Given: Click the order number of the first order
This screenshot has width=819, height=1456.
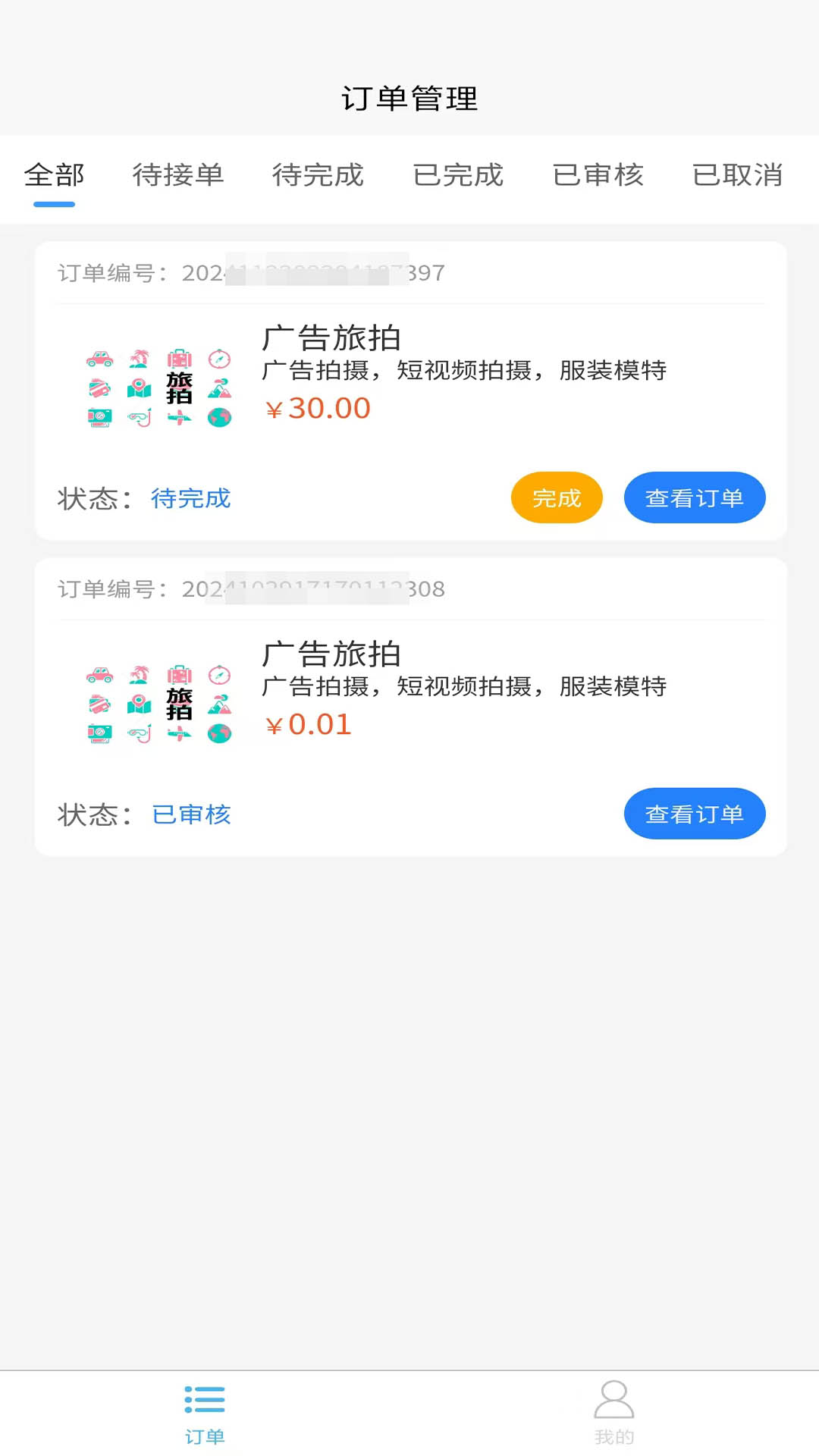Looking at the screenshot, I should tap(250, 273).
